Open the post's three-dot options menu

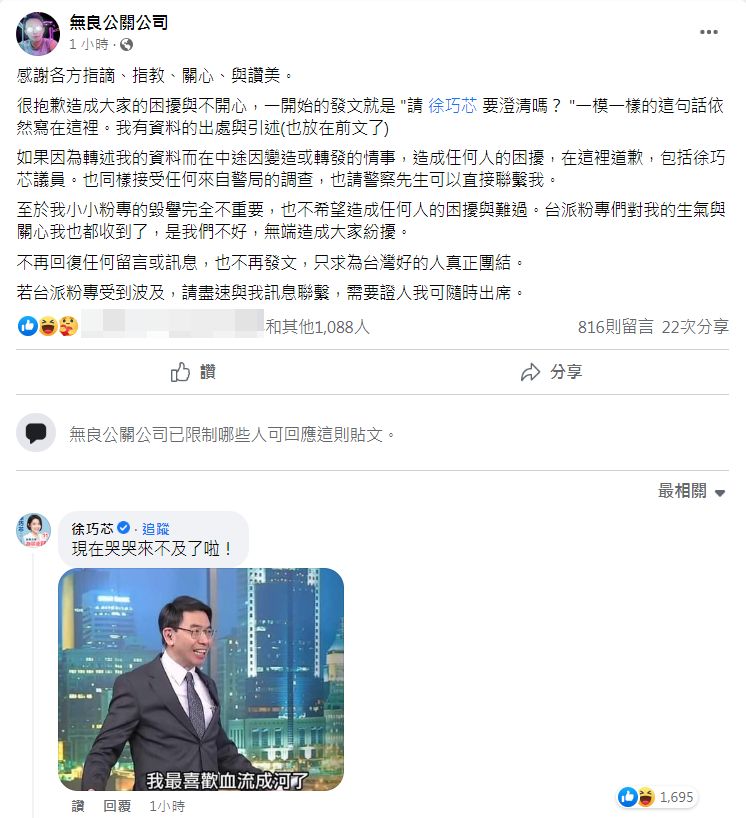pos(708,32)
